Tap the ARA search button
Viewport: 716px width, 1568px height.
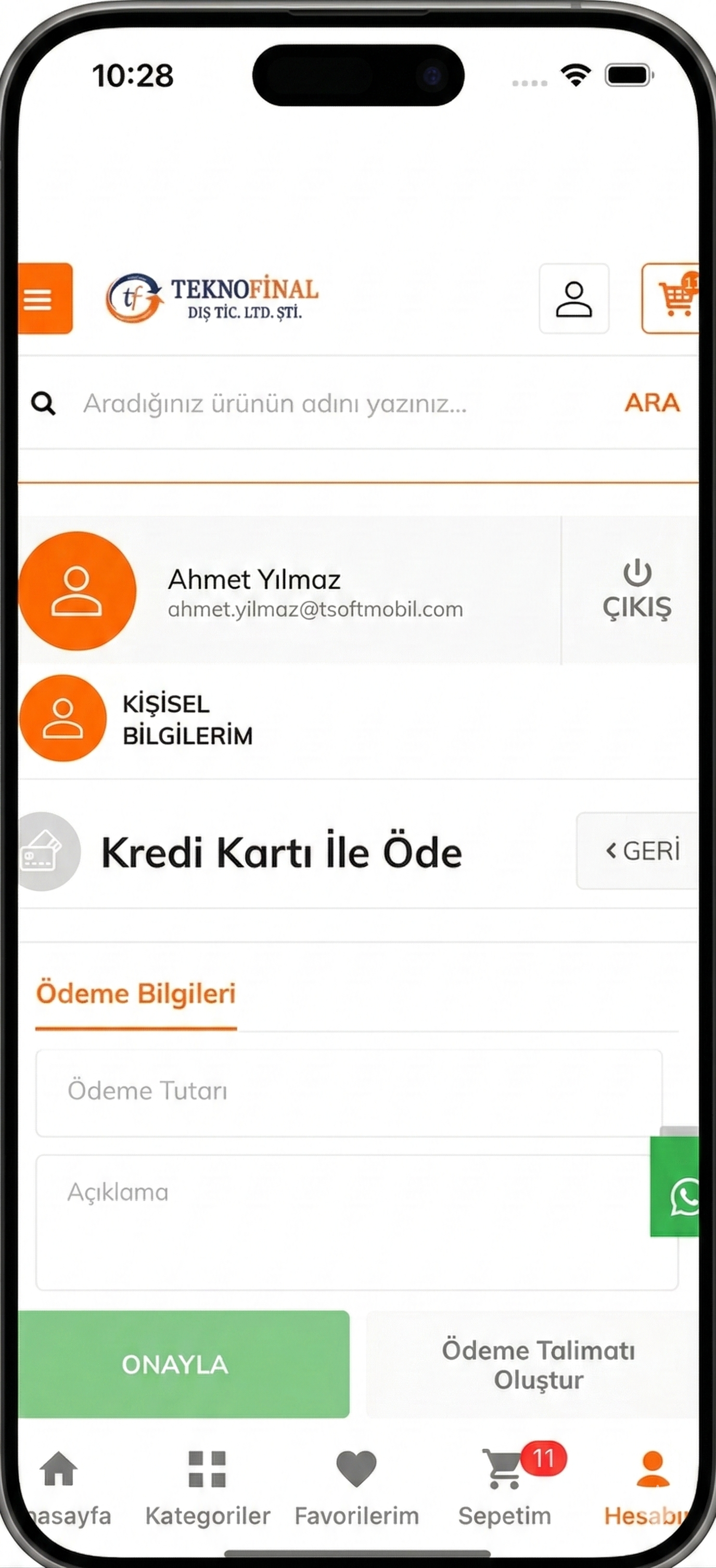651,403
